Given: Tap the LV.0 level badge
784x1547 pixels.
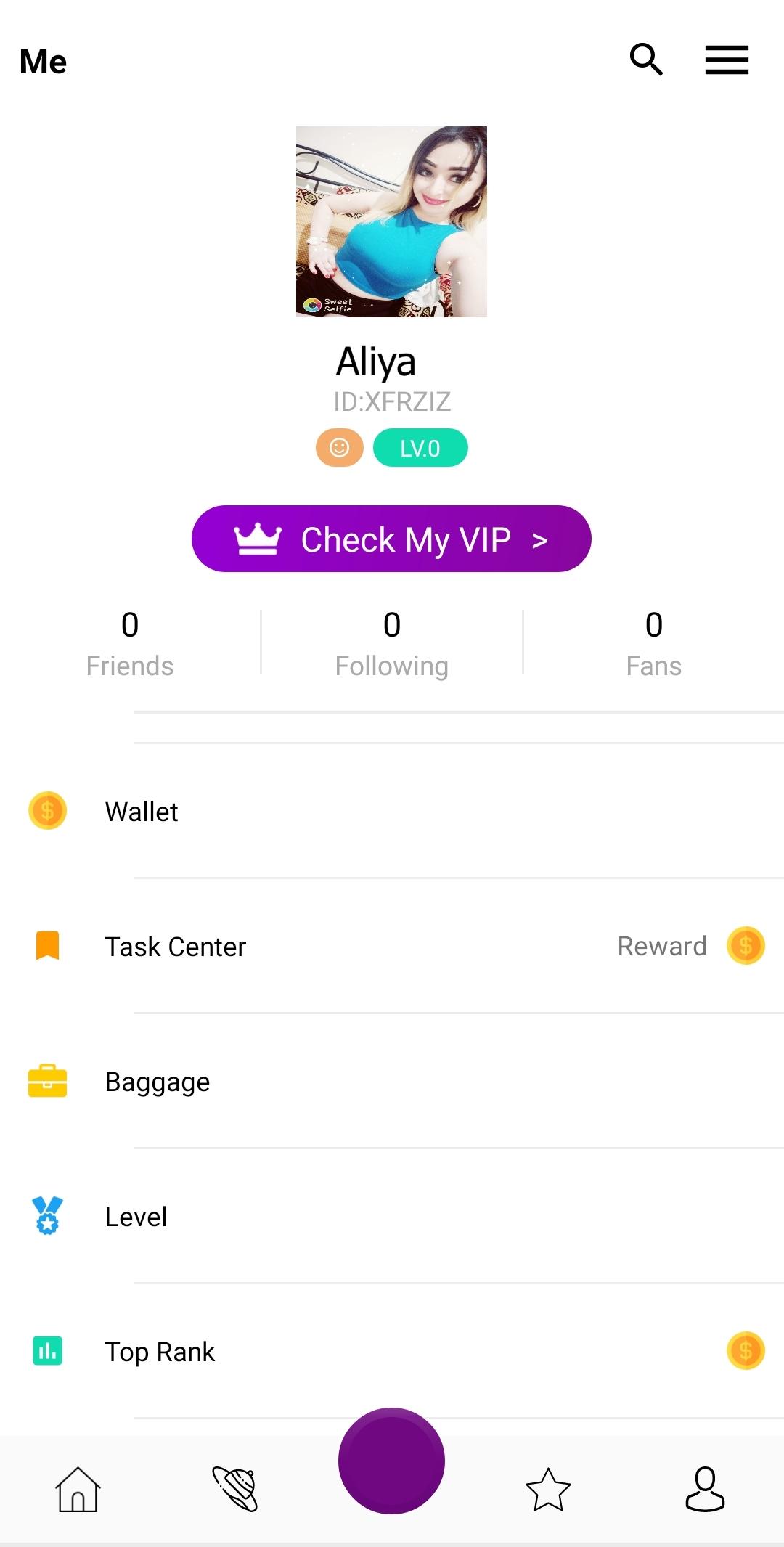Looking at the screenshot, I should point(420,448).
